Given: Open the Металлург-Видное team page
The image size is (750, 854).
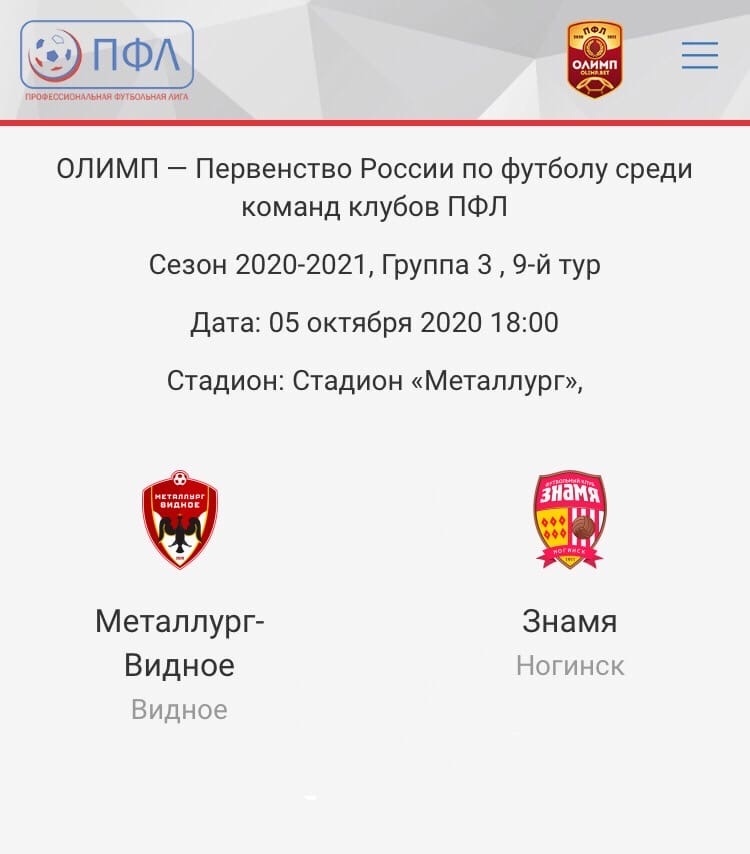Looking at the screenshot, I should click(x=179, y=643).
